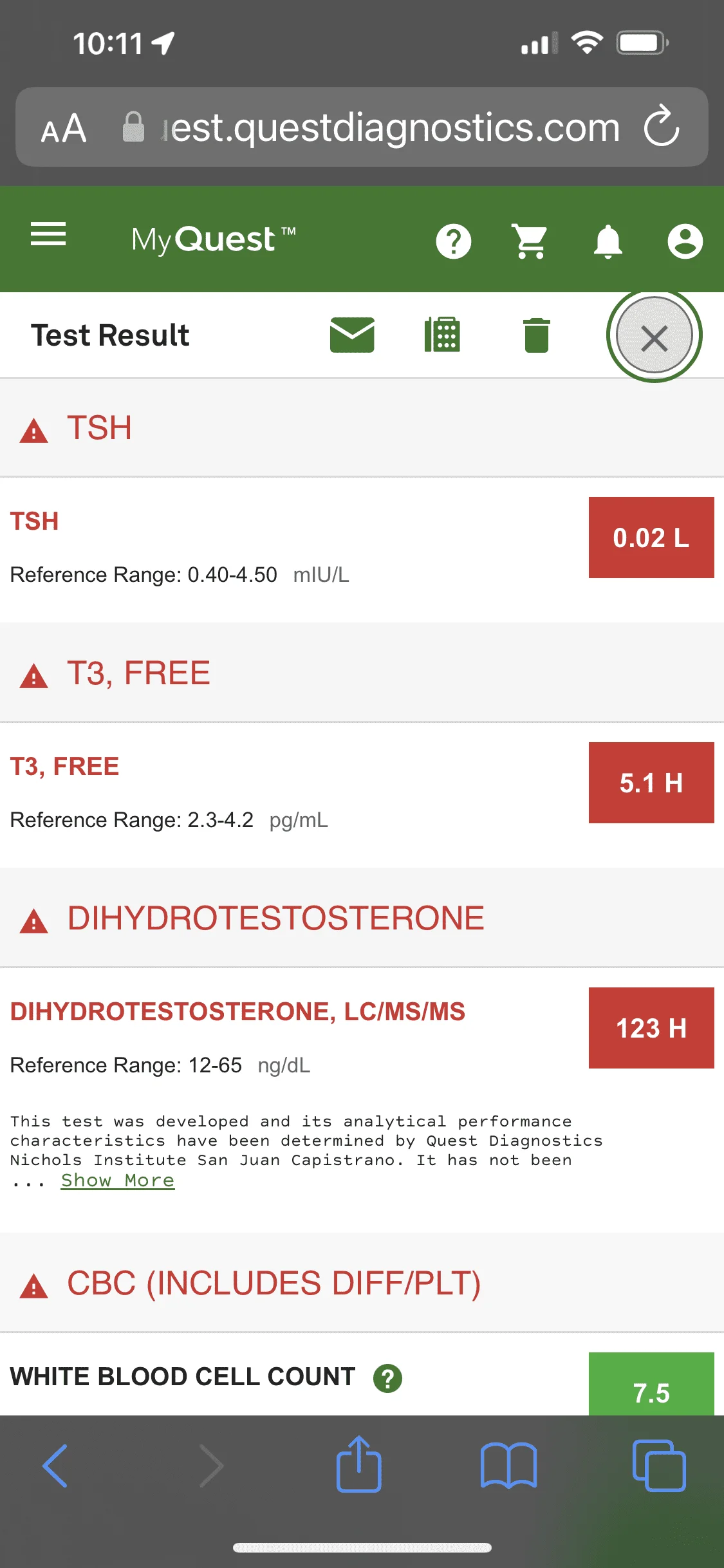Open the hamburger menu

[x=48, y=234]
